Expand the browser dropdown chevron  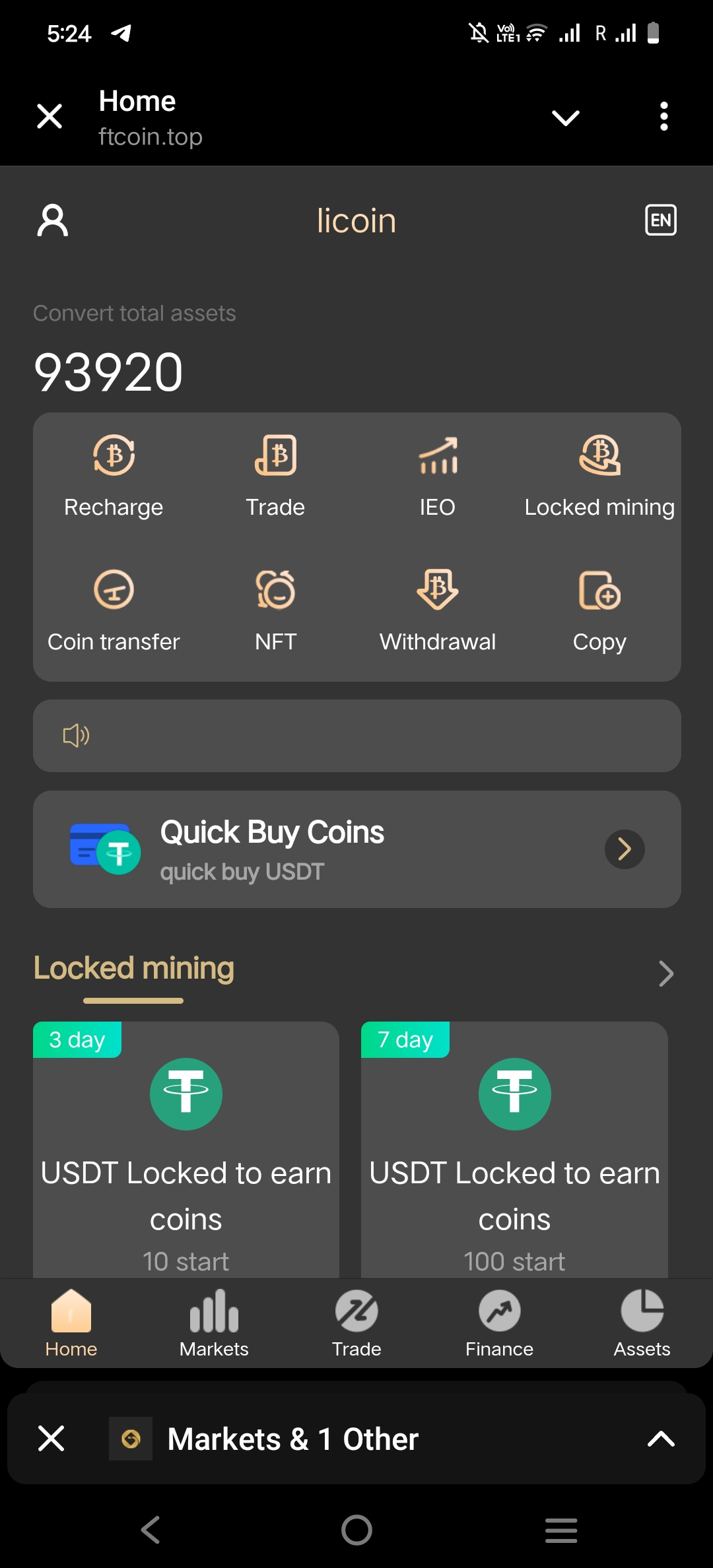(565, 118)
